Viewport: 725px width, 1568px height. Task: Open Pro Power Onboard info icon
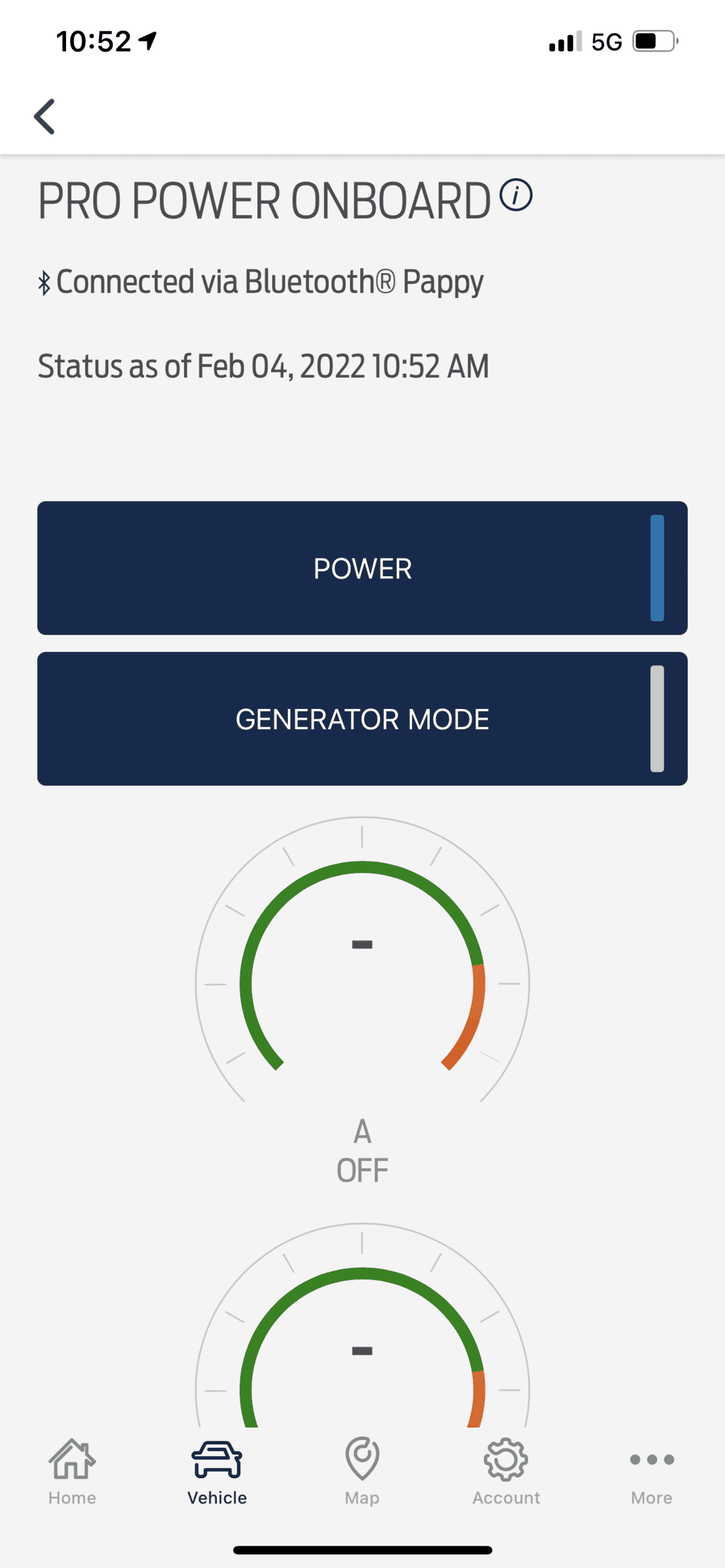(x=516, y=195)
